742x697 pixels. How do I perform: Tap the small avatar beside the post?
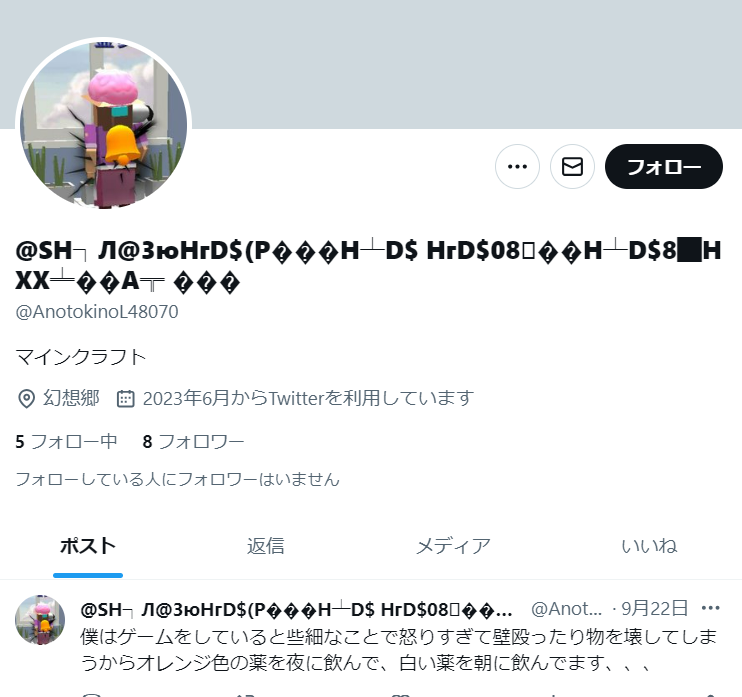(x=40, y=619)
